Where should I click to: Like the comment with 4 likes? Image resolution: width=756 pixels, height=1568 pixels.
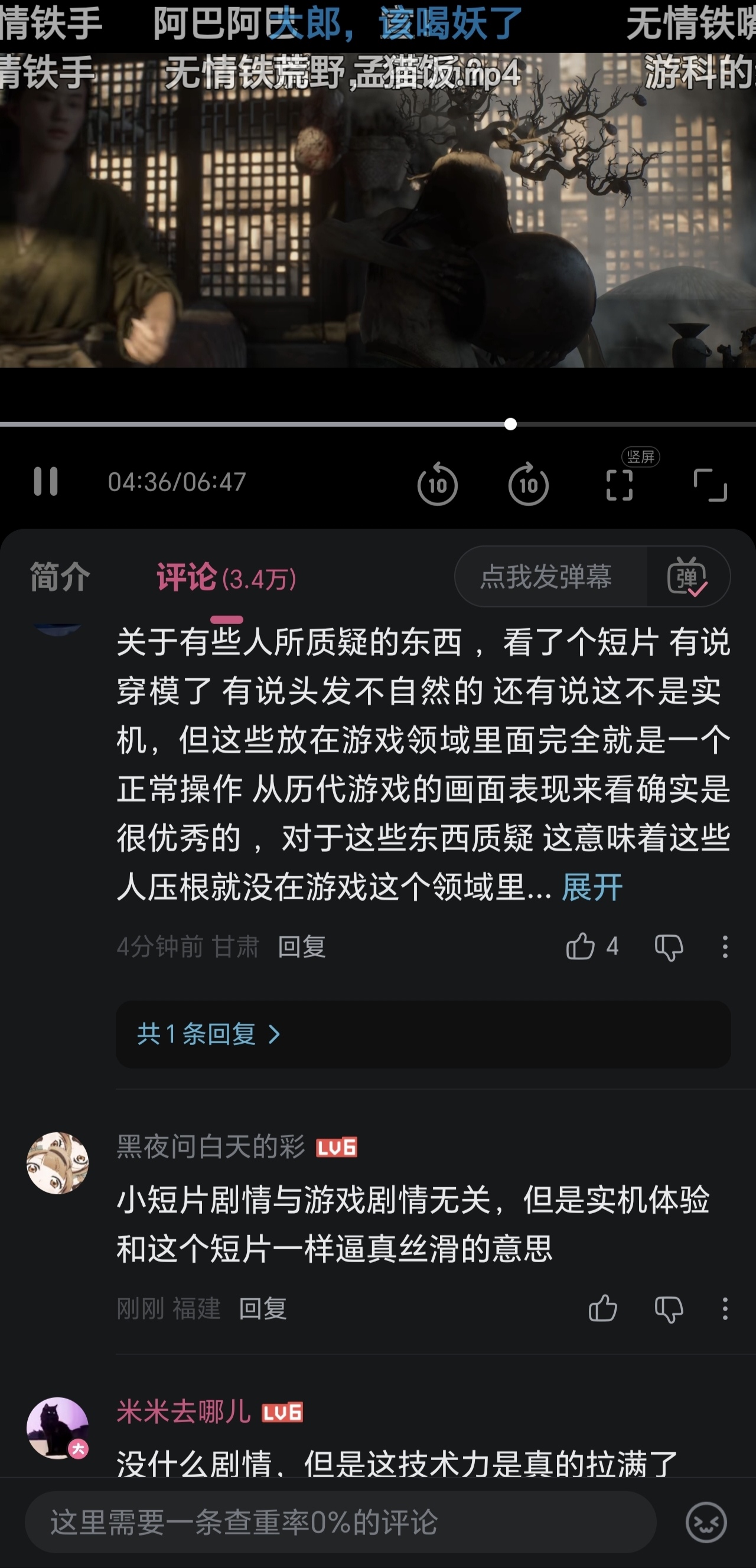coord(581,946)
